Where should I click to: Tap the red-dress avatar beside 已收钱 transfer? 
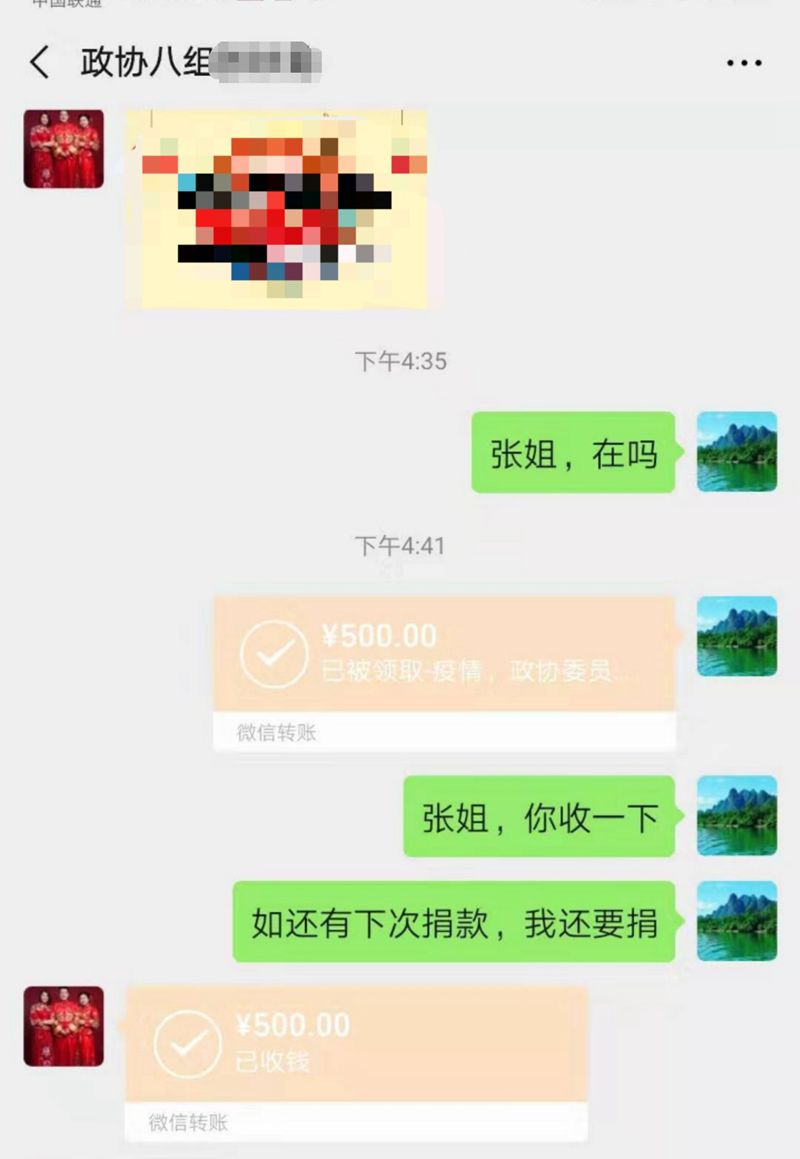[x=64, y=1026]
